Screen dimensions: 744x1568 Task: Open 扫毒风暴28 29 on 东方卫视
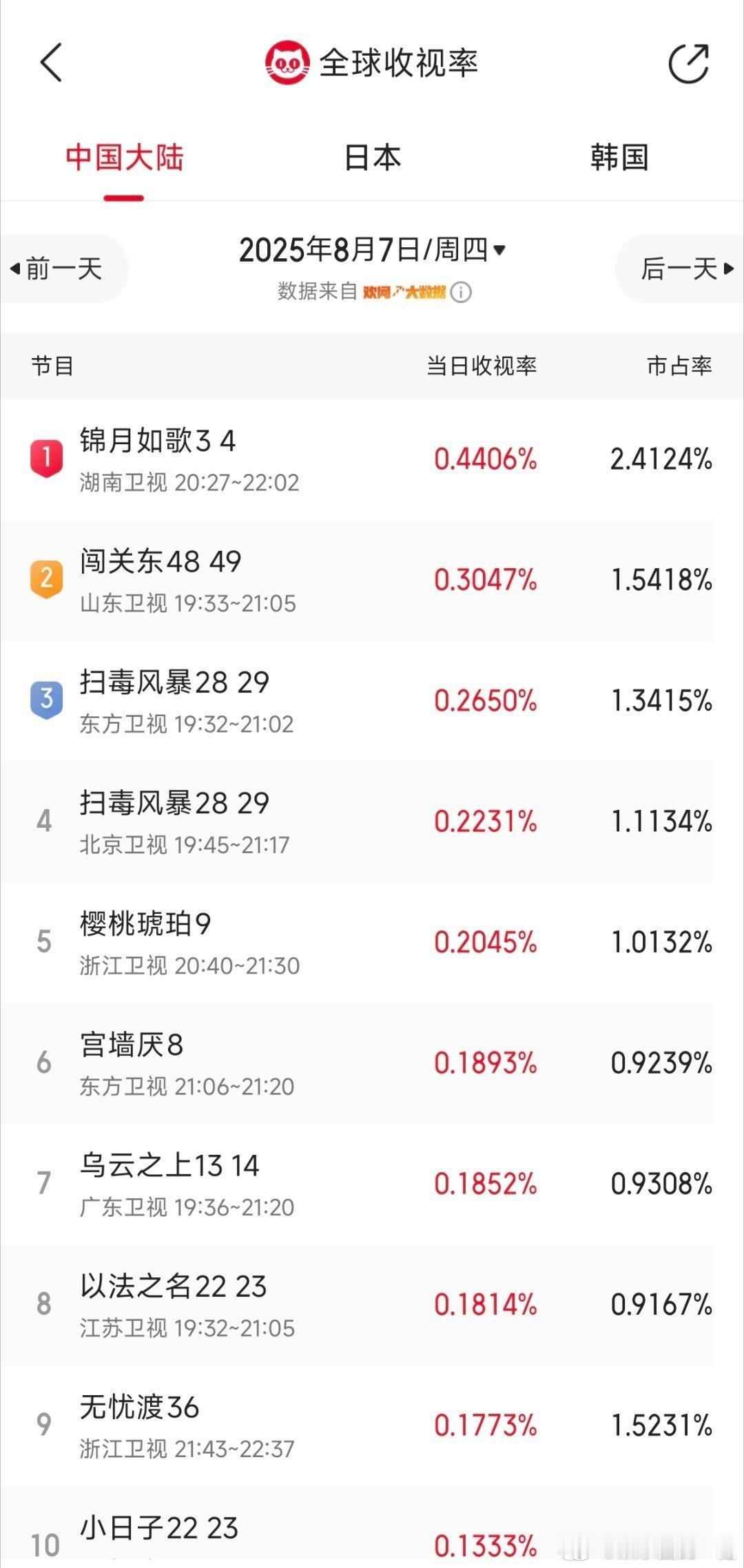(x=357, y=701)
